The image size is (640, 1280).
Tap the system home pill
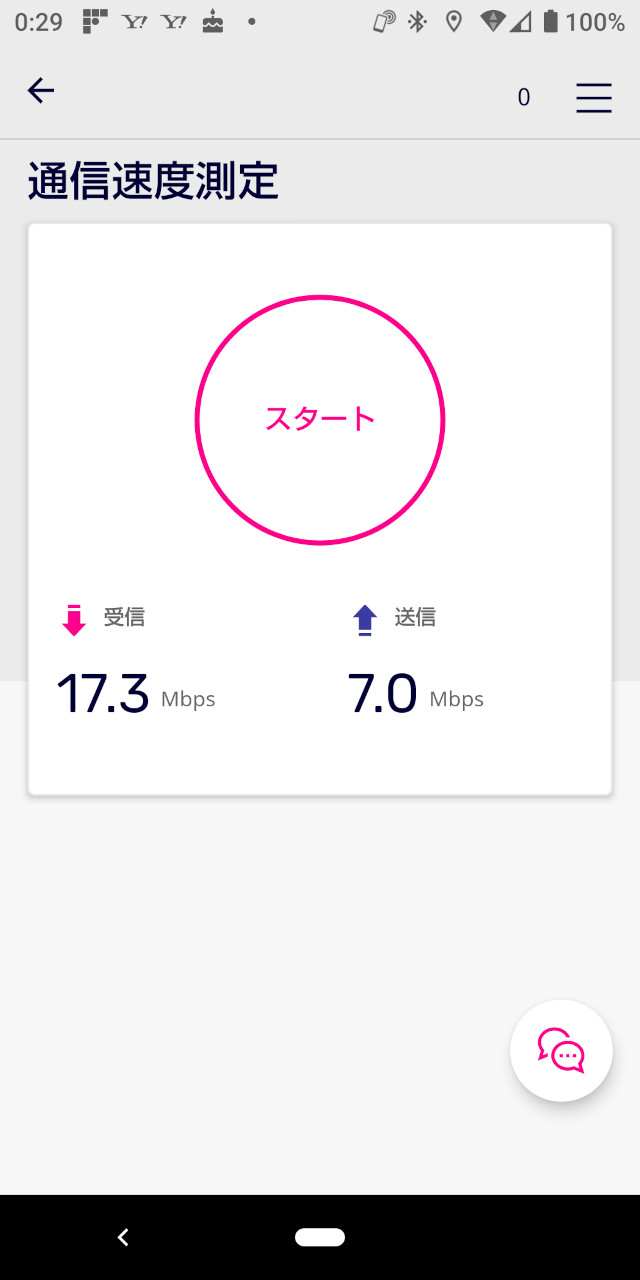pos(320,1238)
